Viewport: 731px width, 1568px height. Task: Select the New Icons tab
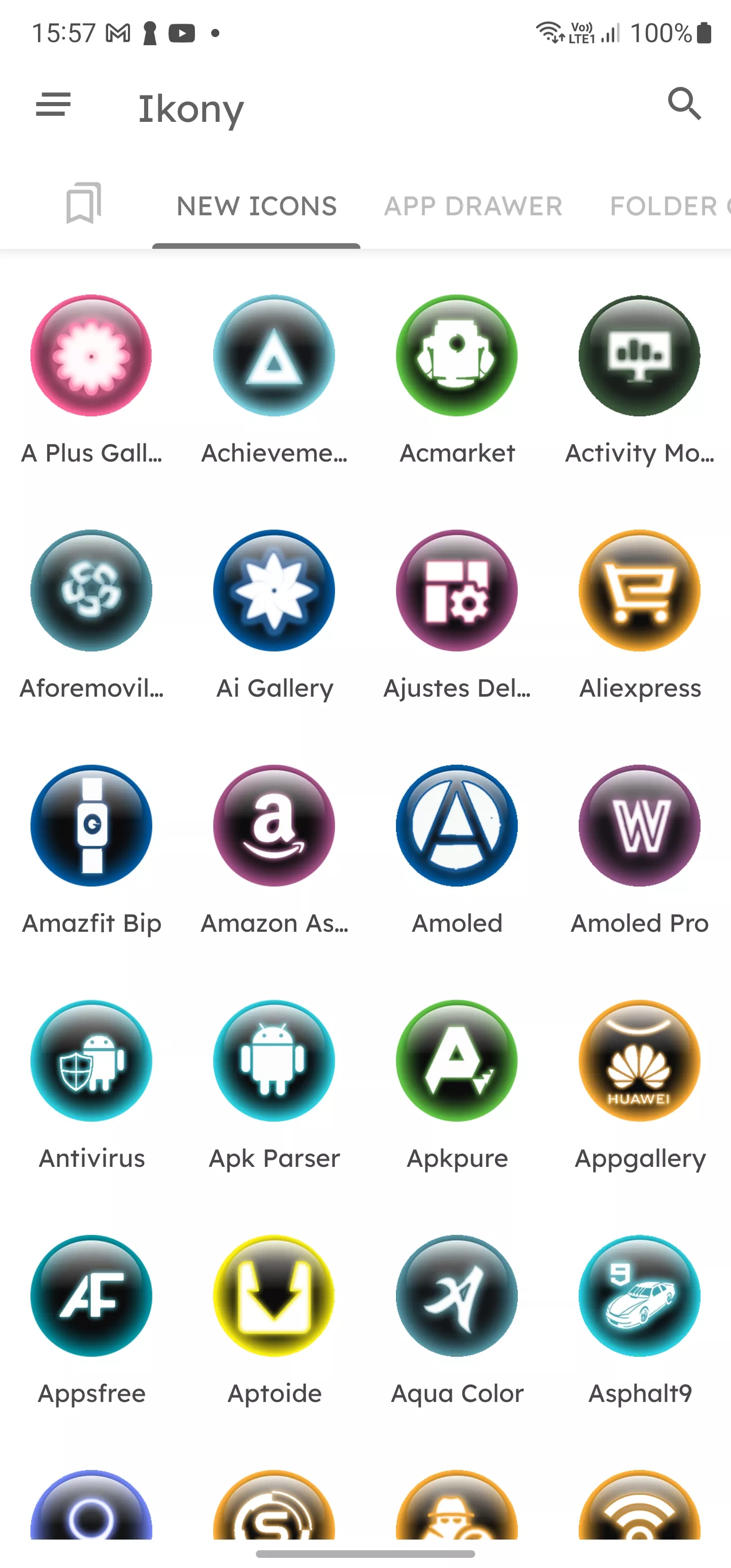click(256, 206)
